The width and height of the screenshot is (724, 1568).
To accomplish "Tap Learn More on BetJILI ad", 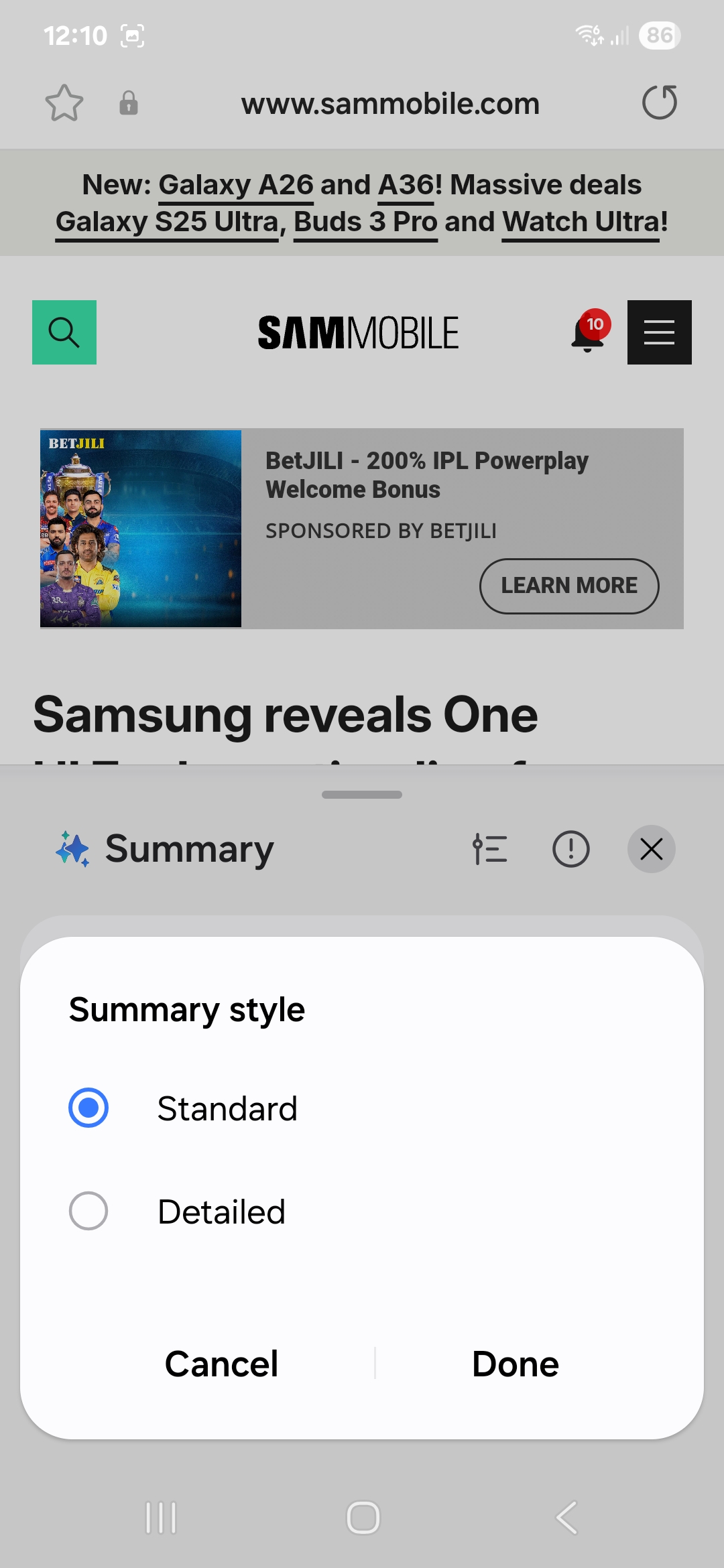I will coord(569,586).
